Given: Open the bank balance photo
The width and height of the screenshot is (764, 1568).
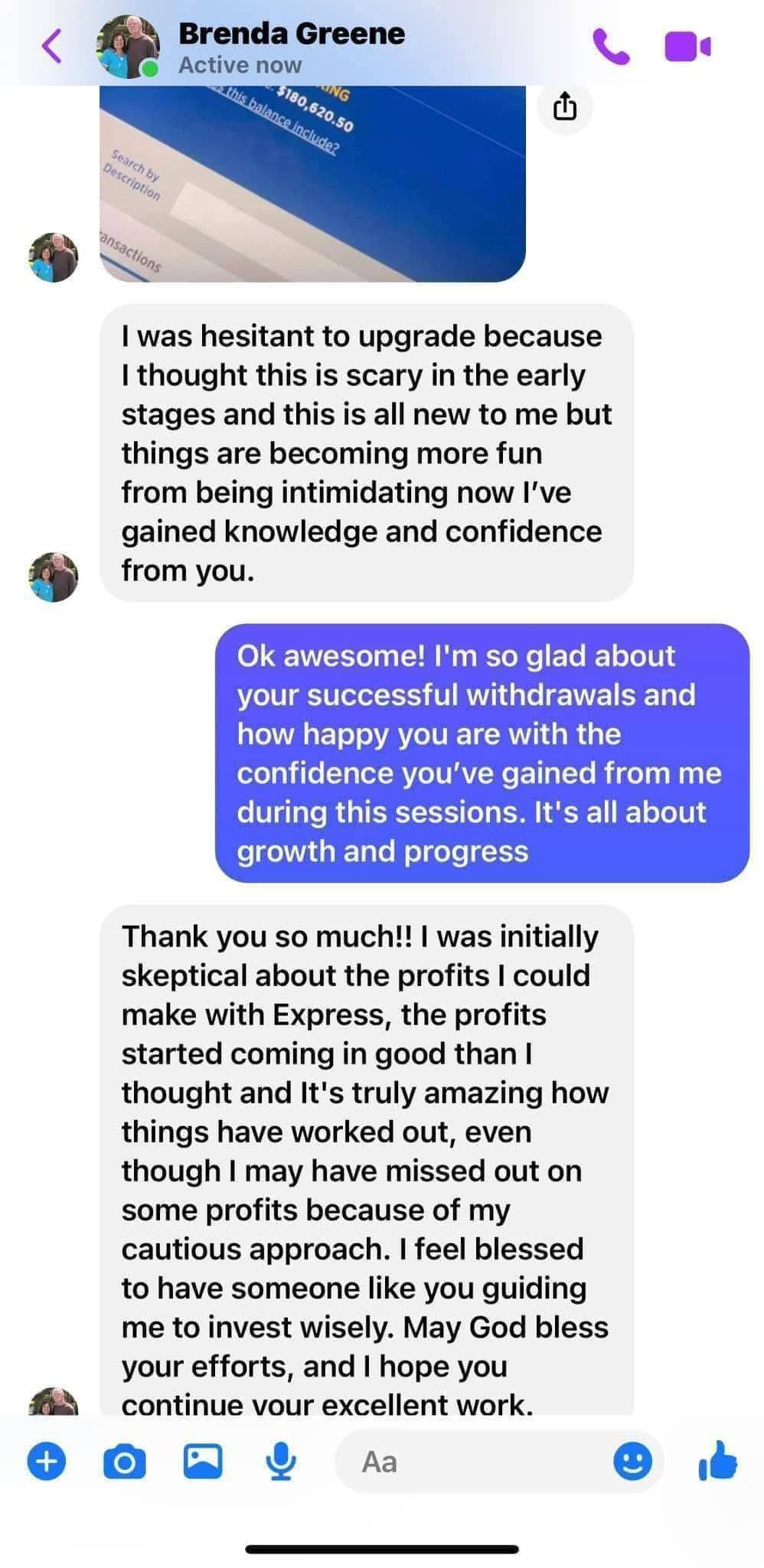Looking at the screenshot, I should [x=312, y=184].
